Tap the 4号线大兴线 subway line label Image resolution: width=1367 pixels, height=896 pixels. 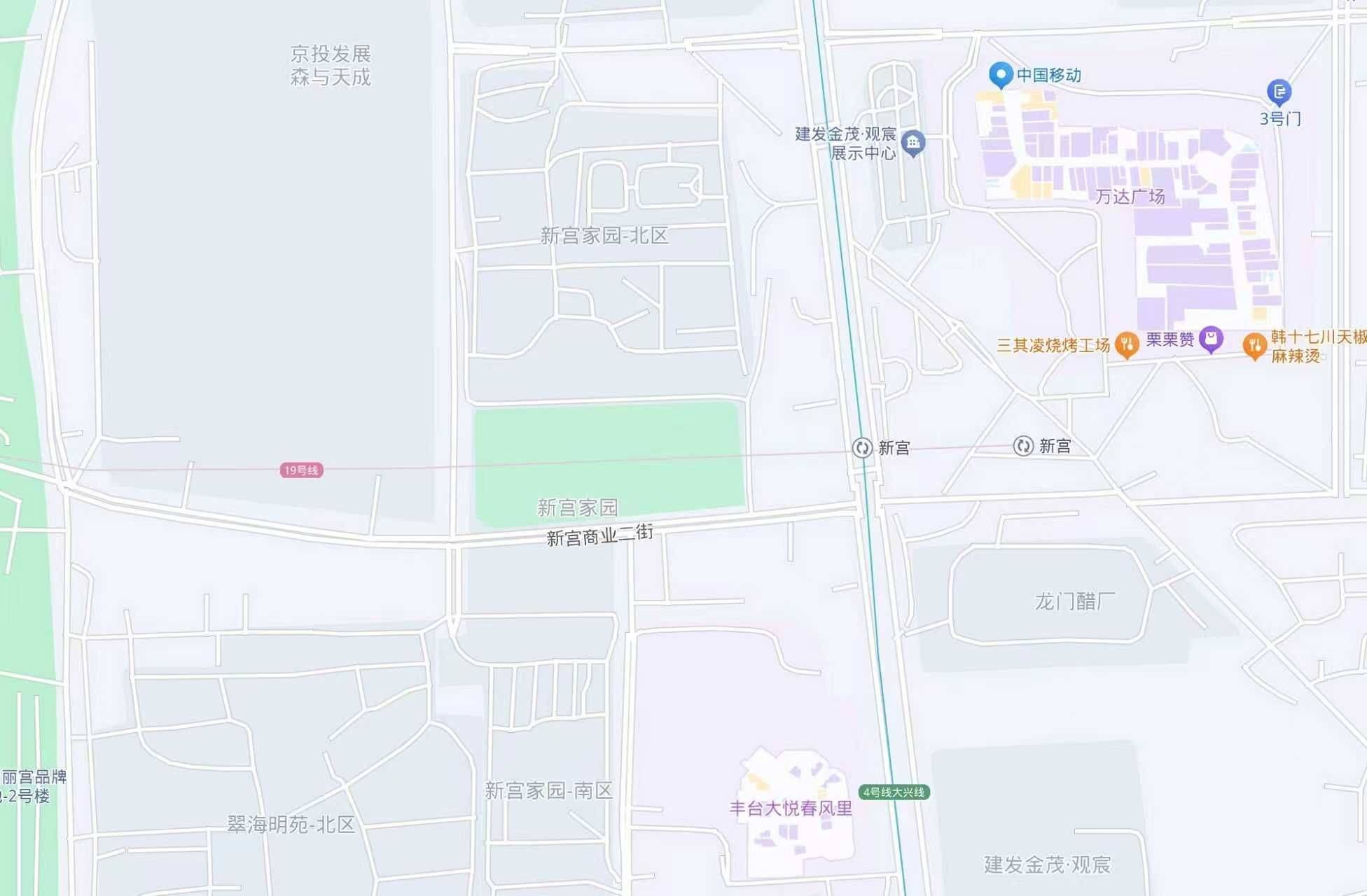[x=894, y=792]
